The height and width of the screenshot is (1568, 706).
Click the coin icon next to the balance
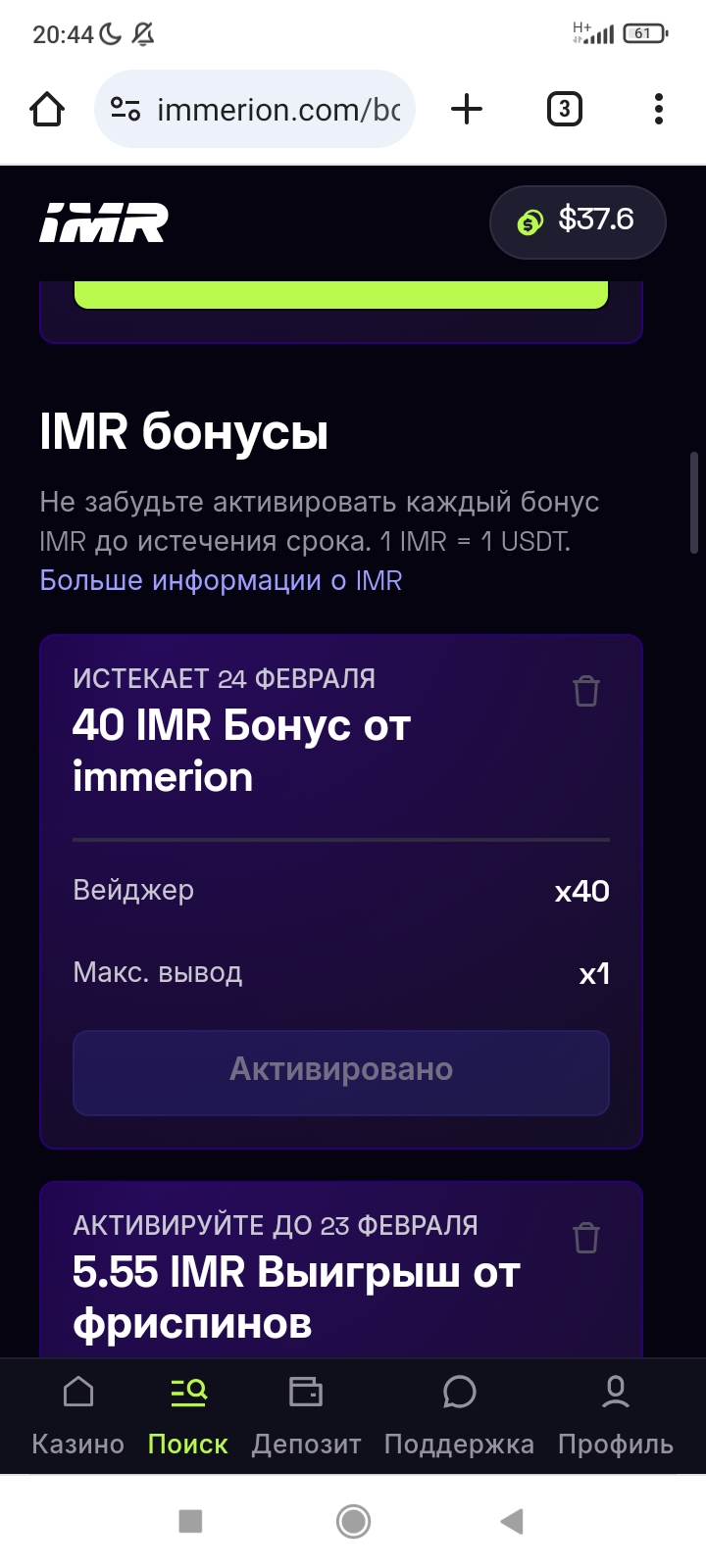[528, 222]
